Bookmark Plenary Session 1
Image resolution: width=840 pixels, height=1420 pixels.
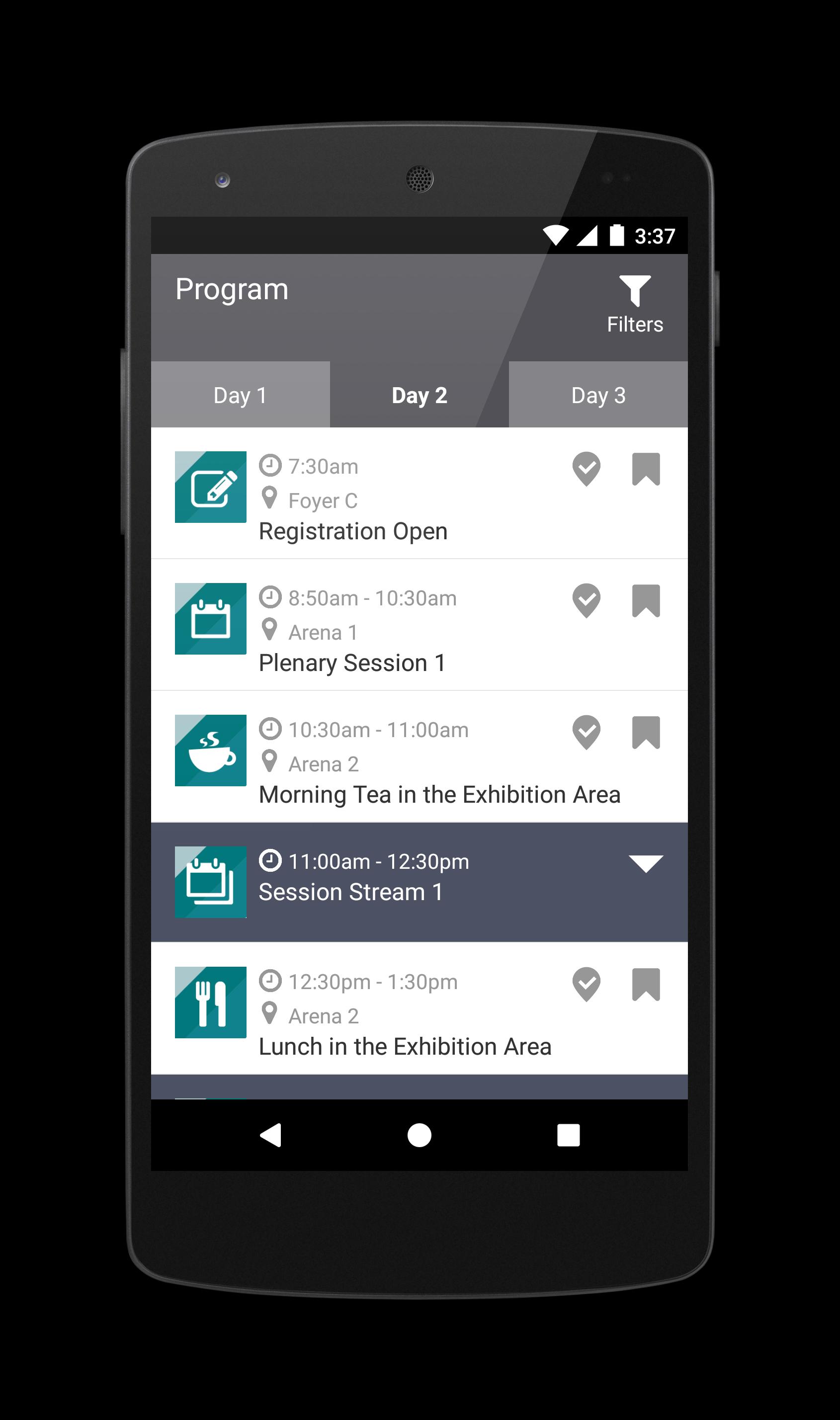pyautogui.click(x=645, y=600)
